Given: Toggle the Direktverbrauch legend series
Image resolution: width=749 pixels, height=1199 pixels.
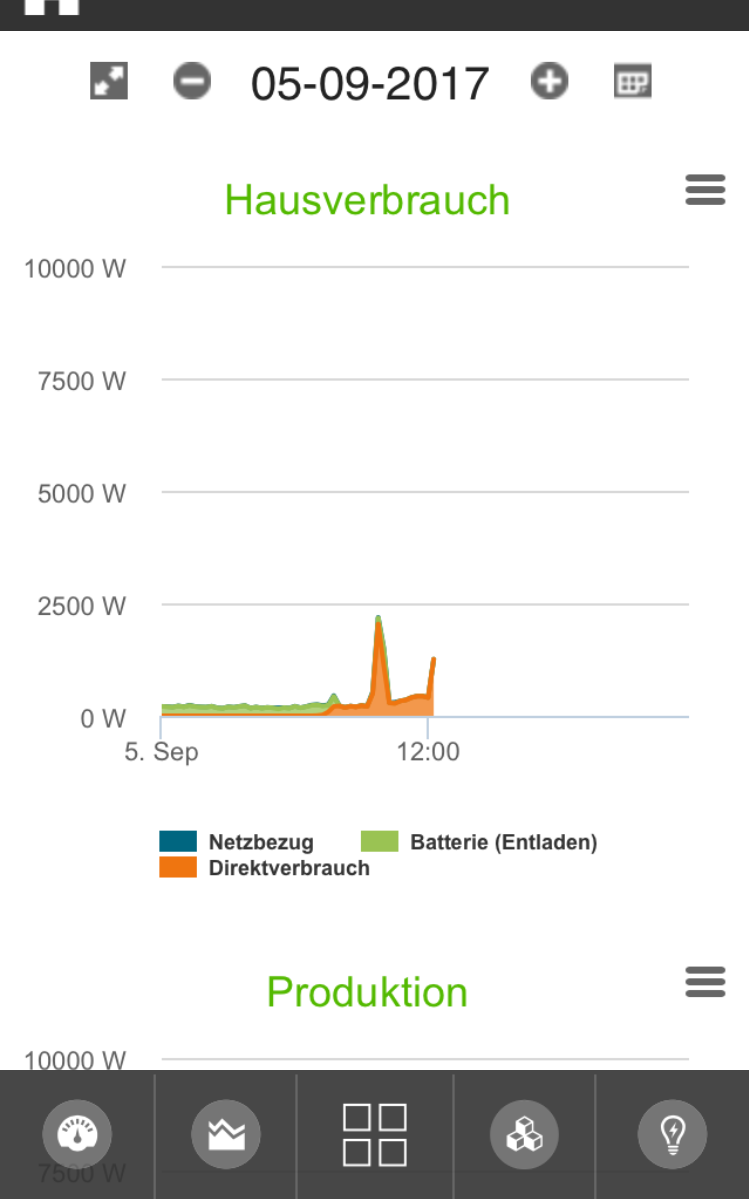Looking at the screenshot, I should tap(264, 867).
